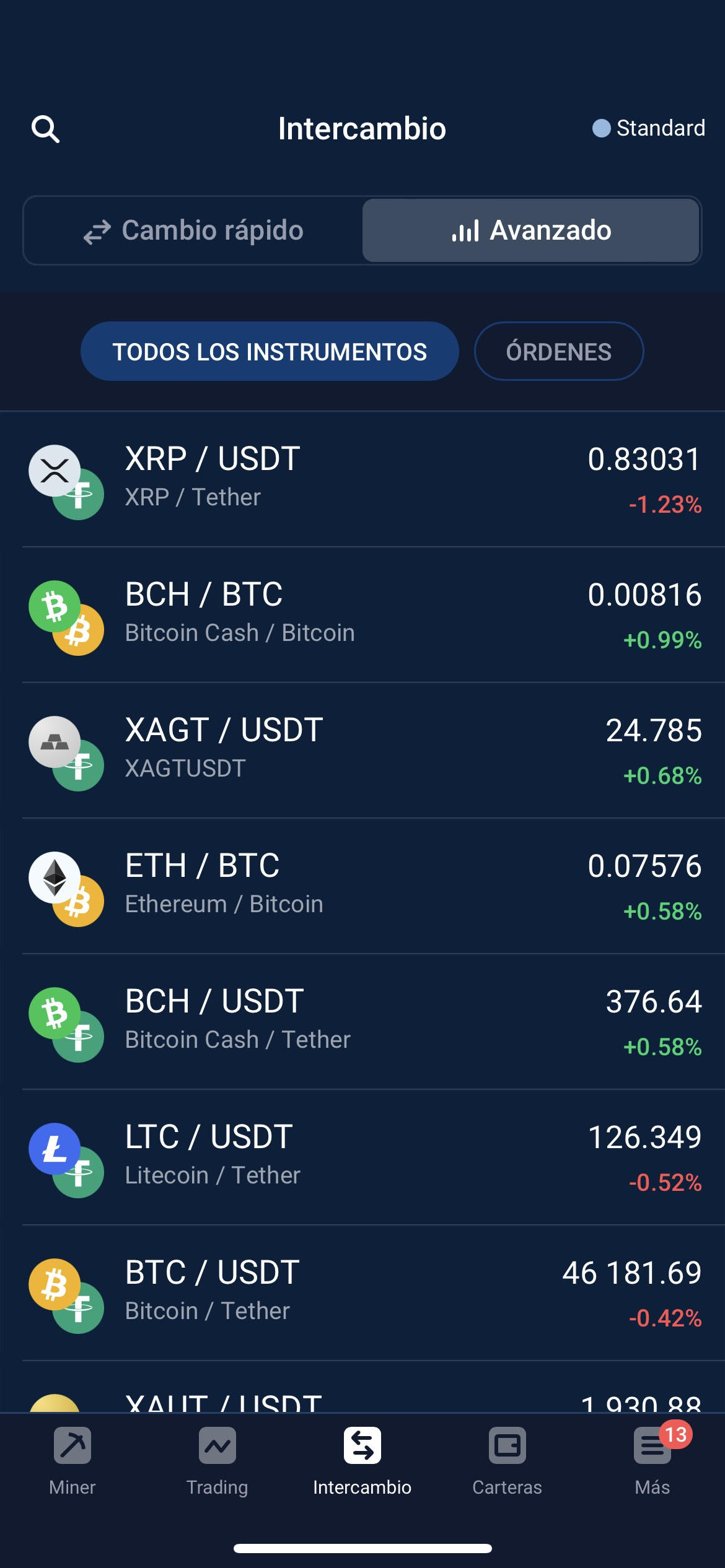Open the search magnifier icon
This screenshot has width=725, height=1568.
click(x=45, y=129)
